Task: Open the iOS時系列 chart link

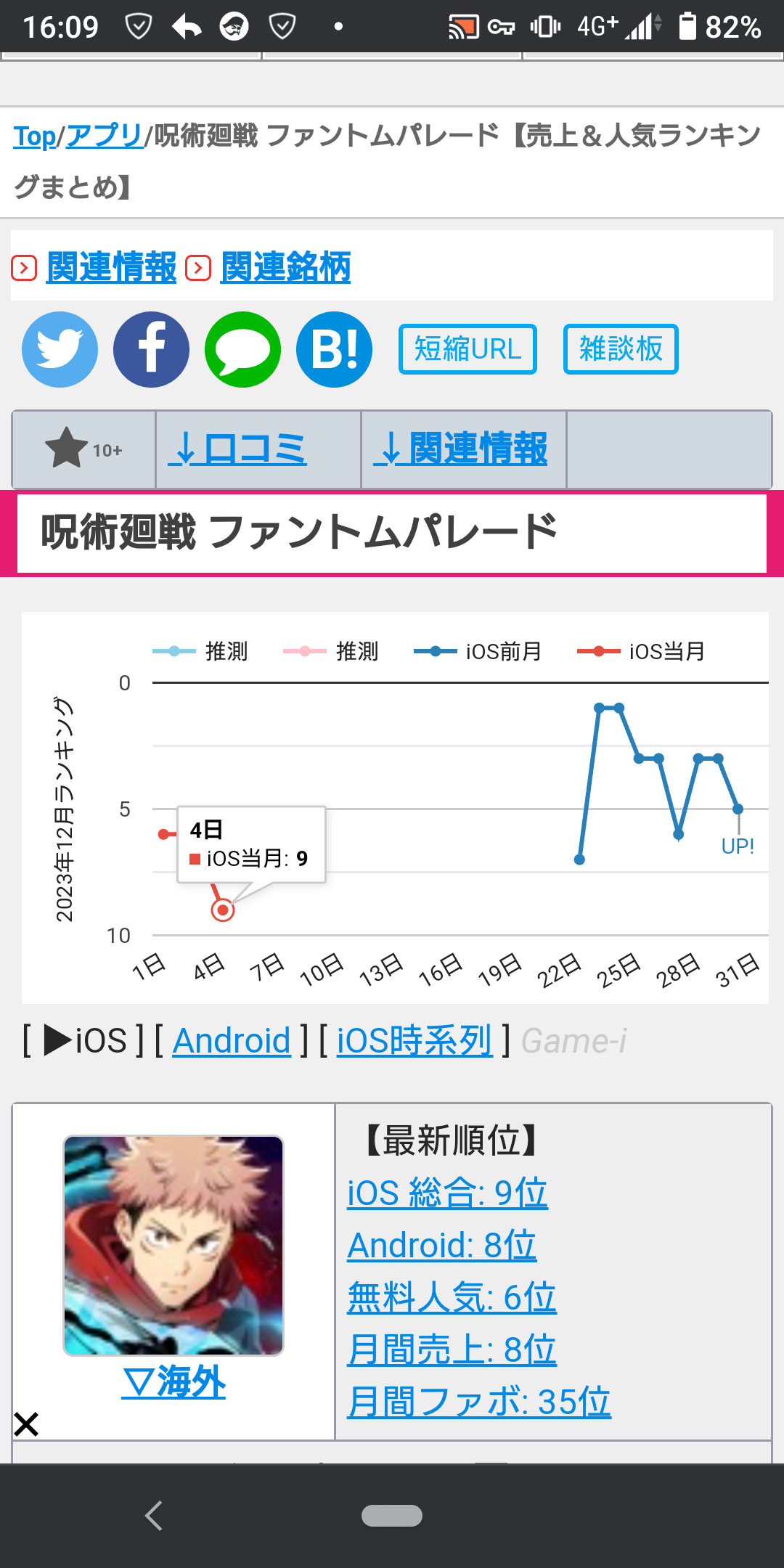Action: (x=415, y=1041)
